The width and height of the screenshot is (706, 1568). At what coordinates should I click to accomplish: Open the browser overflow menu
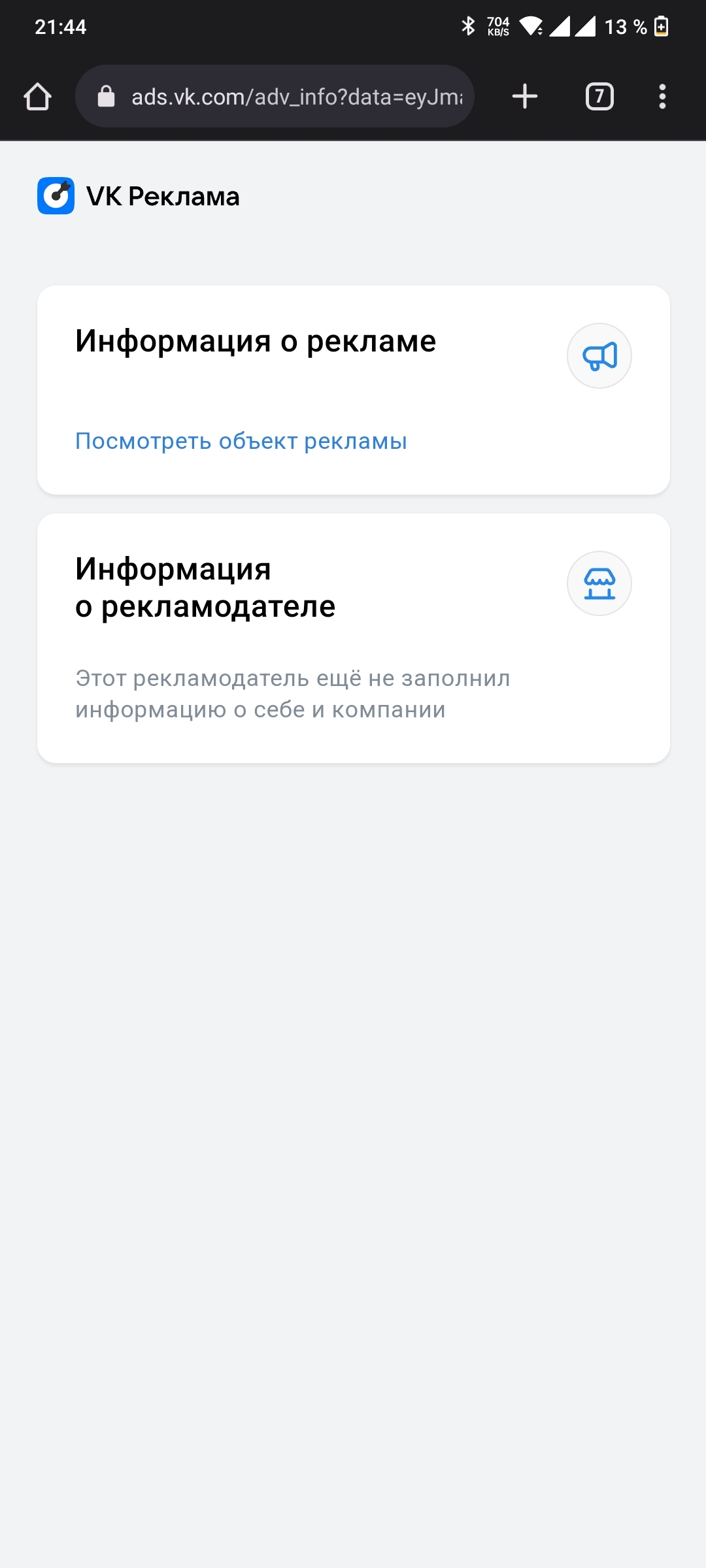click(x=662, y=97)
